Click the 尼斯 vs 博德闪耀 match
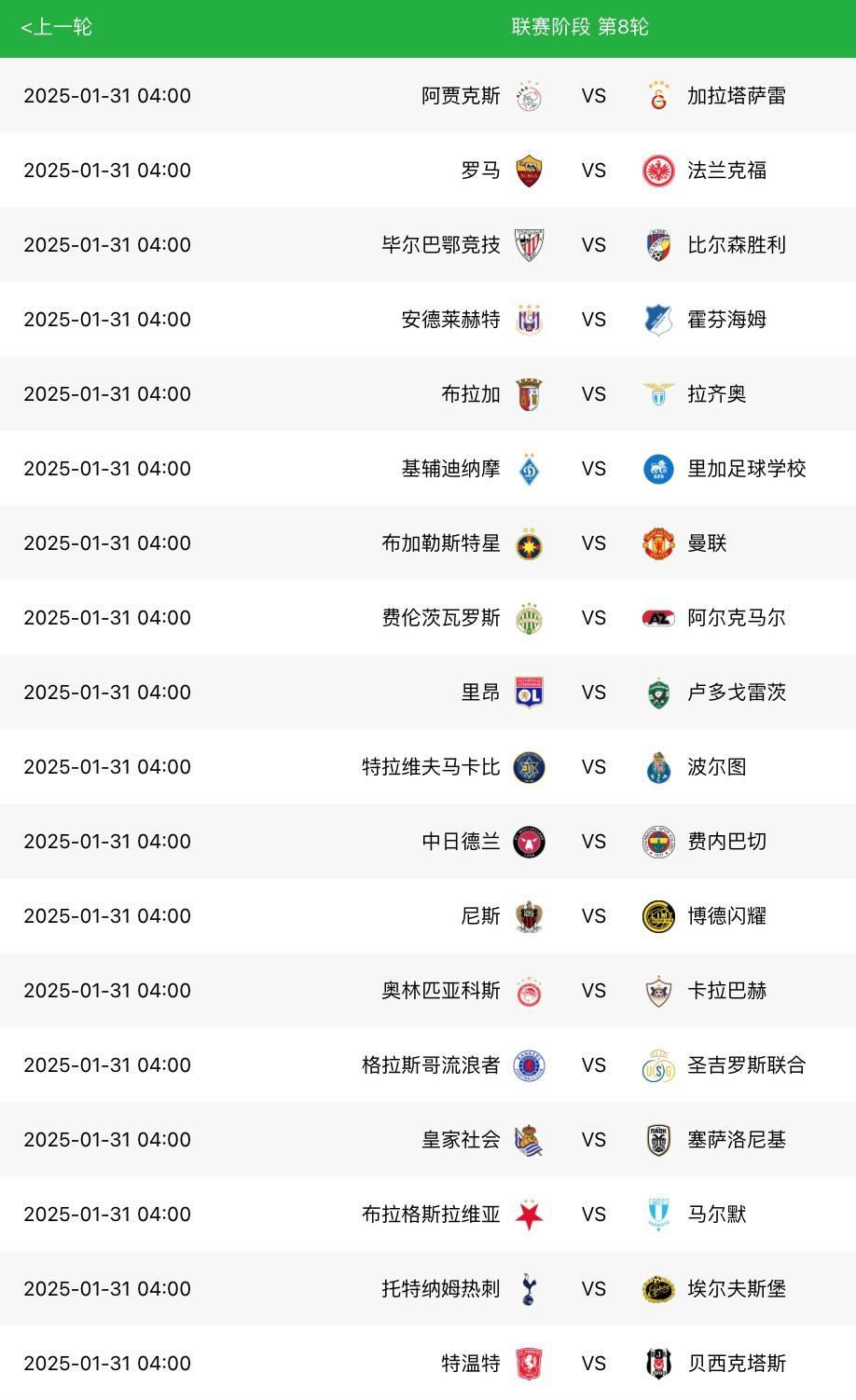Screen dimensions: 856x1400 [x=428, y=916]
